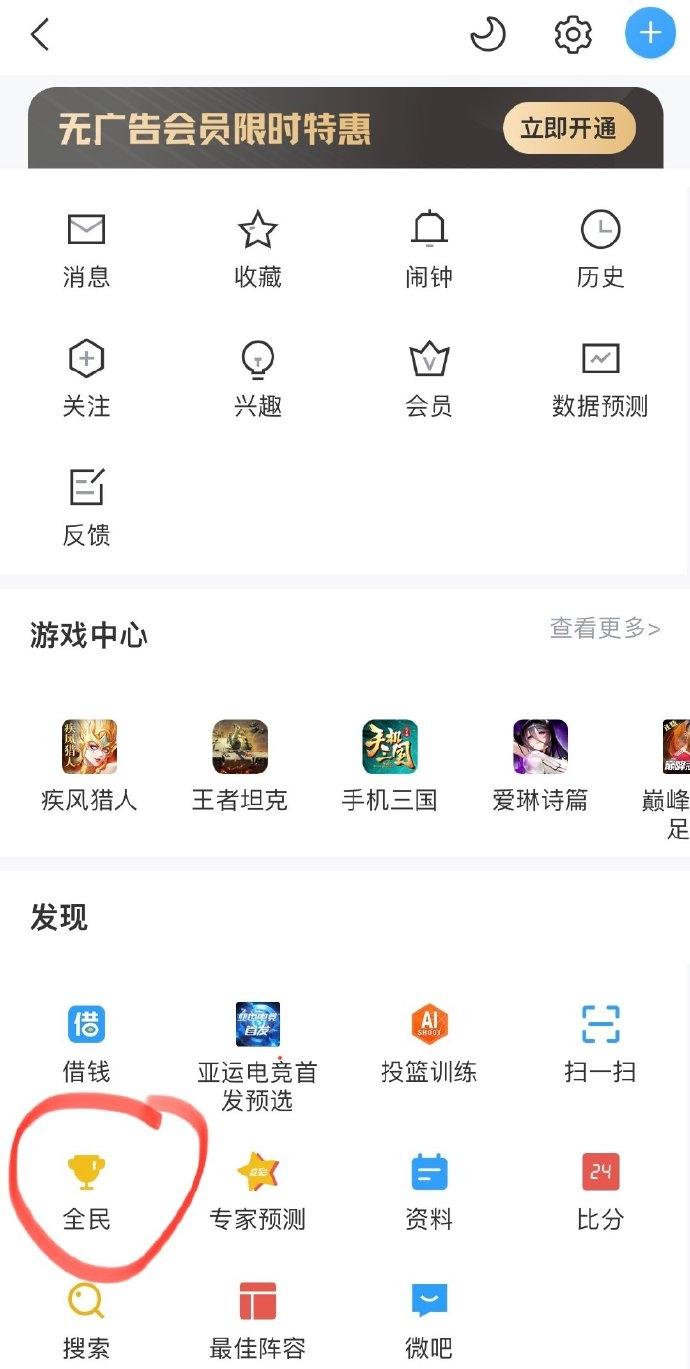The height and width of the screenshot is (1369, 690).
Task: Launch 投篮训练 AI shooting training
Action: (429, 1043)
